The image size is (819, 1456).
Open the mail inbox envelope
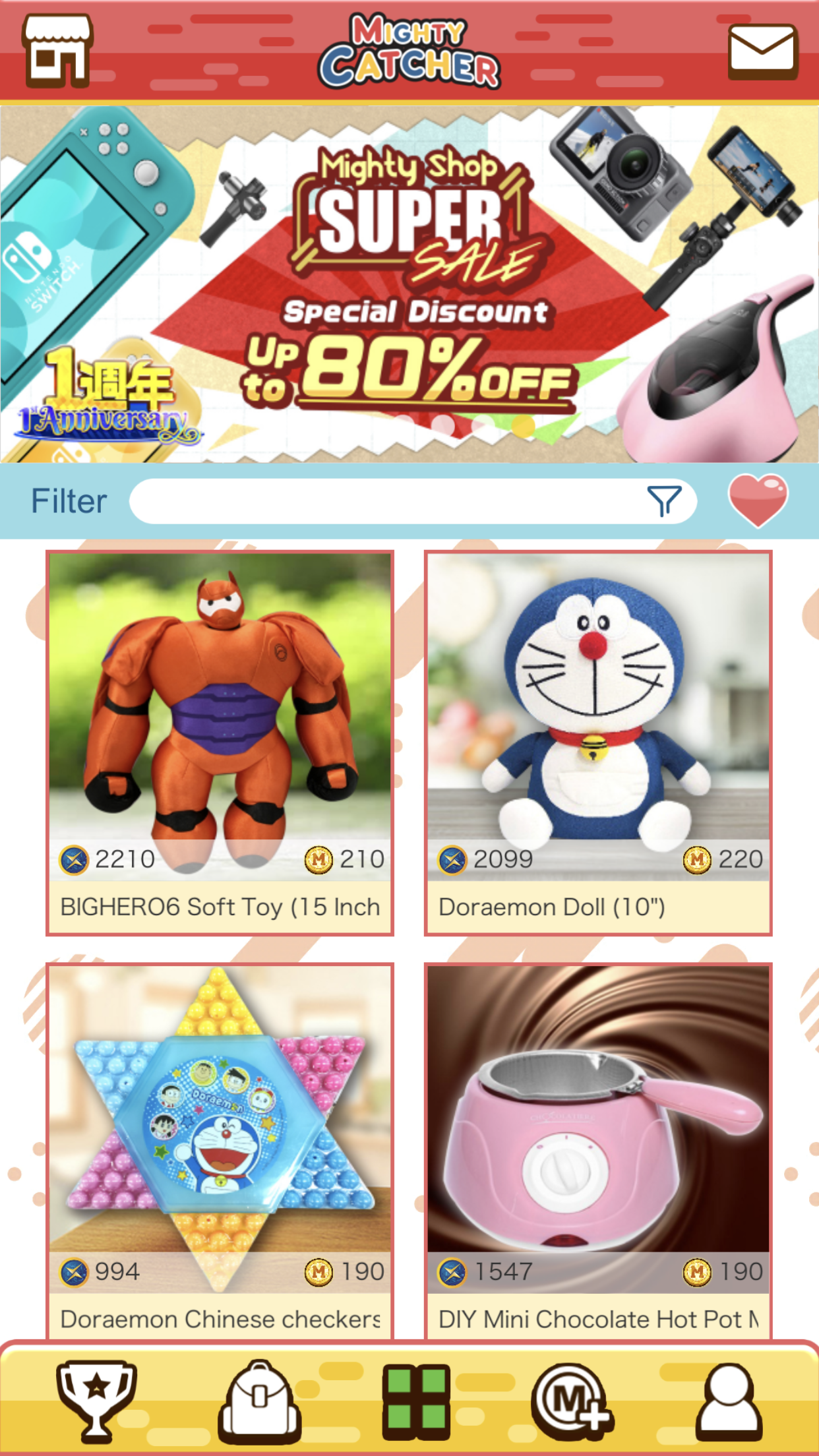tap(763, 51)
